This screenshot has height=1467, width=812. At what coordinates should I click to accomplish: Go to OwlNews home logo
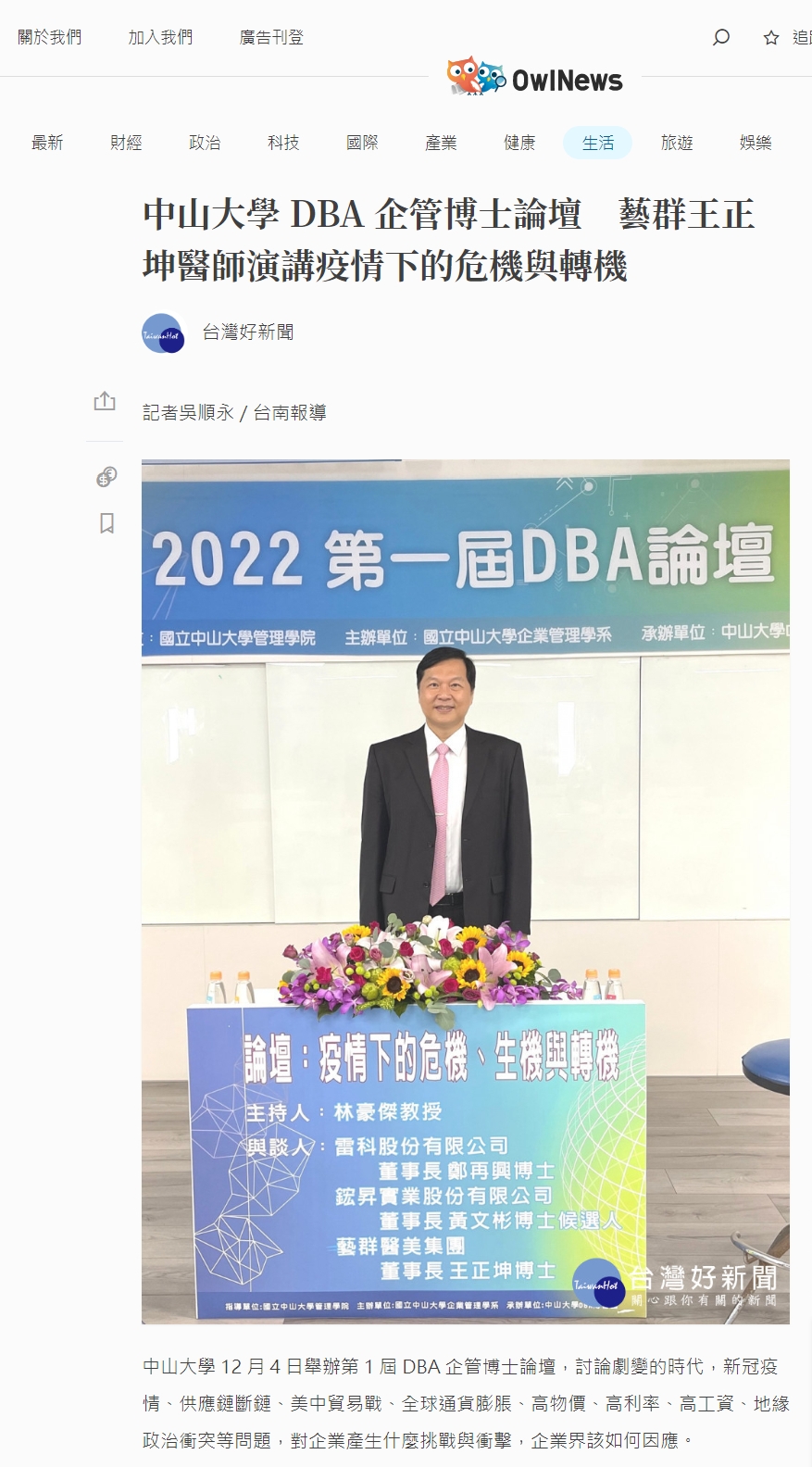pos(535,78)
